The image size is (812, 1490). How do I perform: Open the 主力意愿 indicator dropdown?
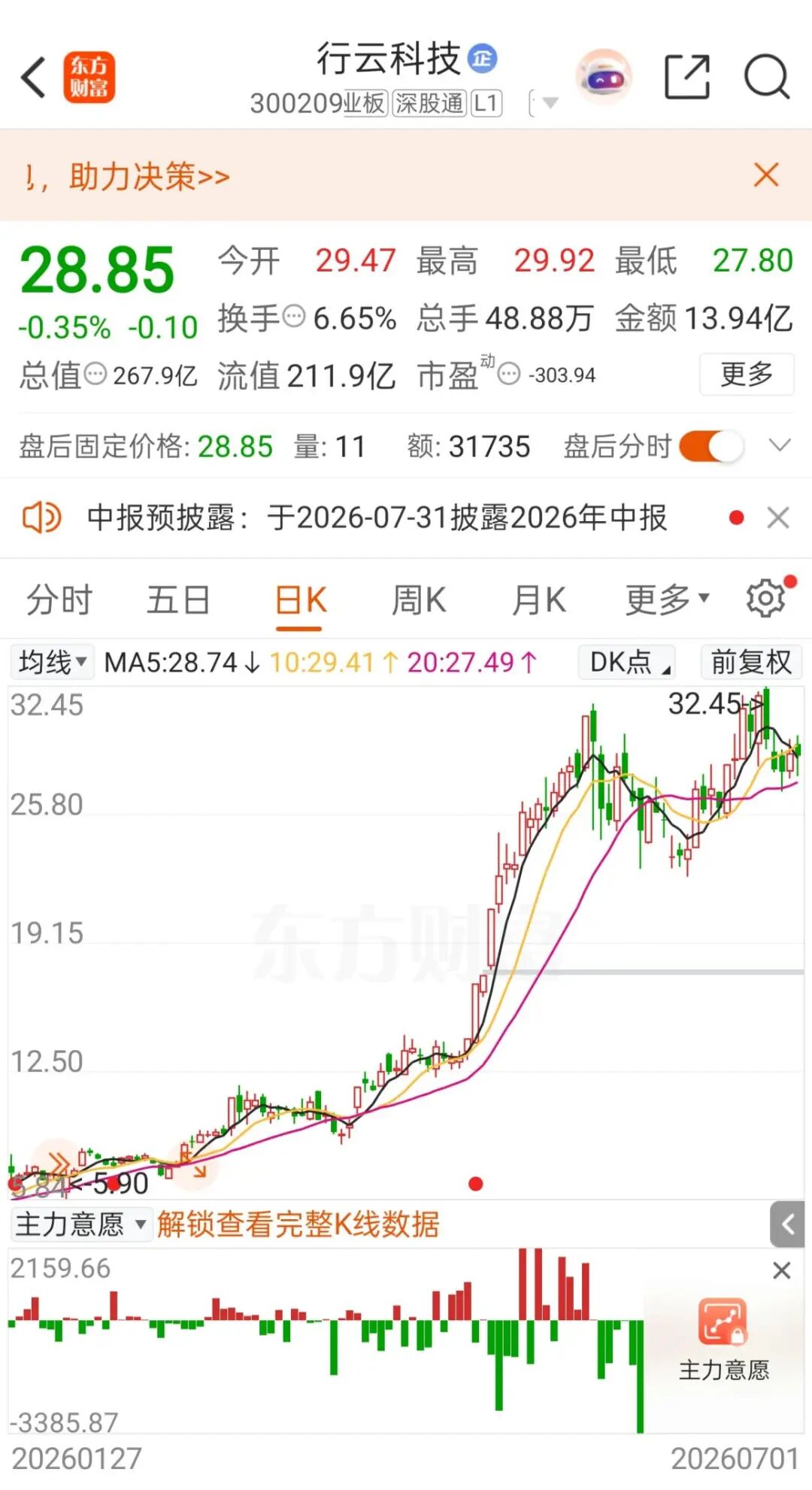click(x=80, y=1224)
